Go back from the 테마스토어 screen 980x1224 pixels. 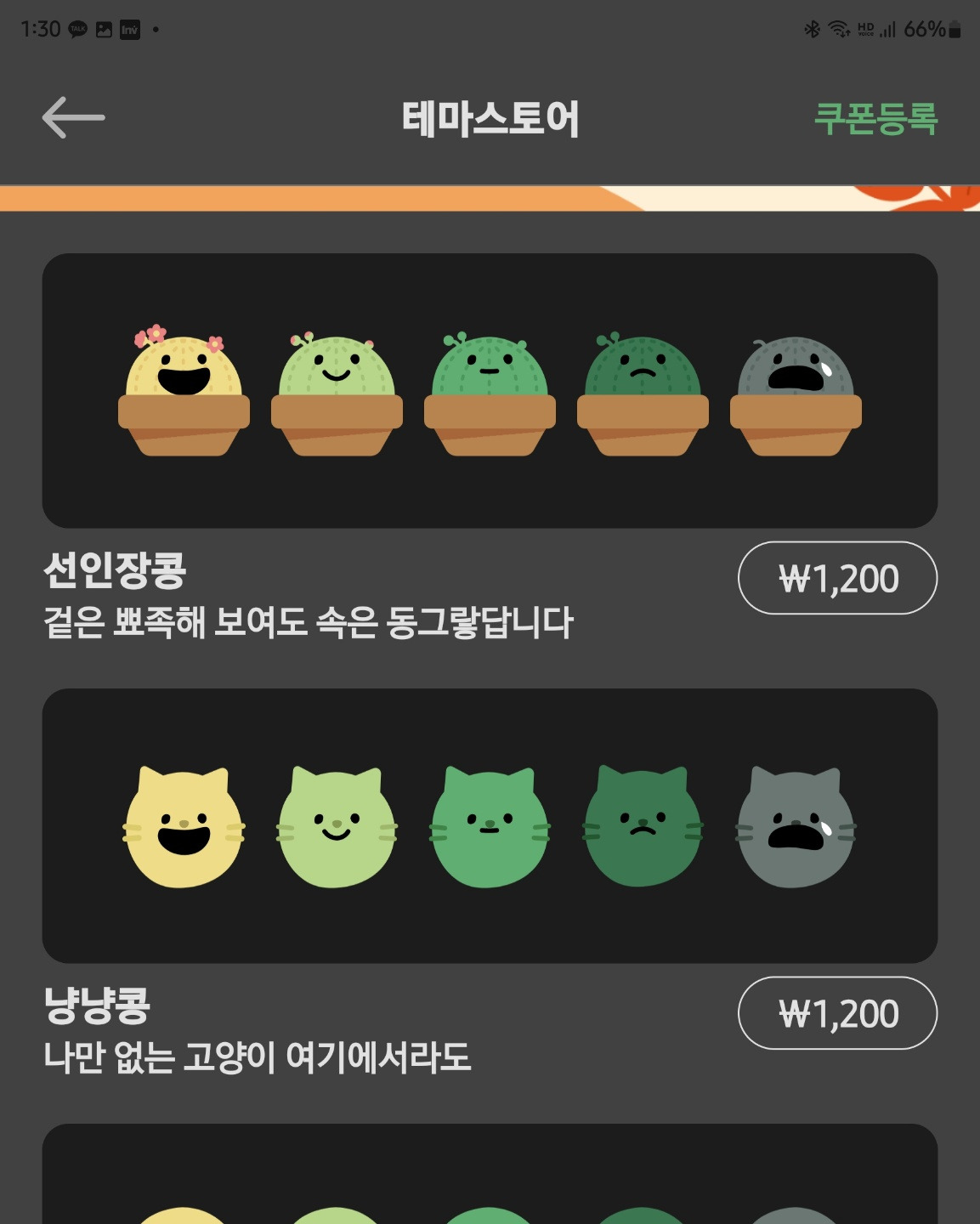click(73, 117)
